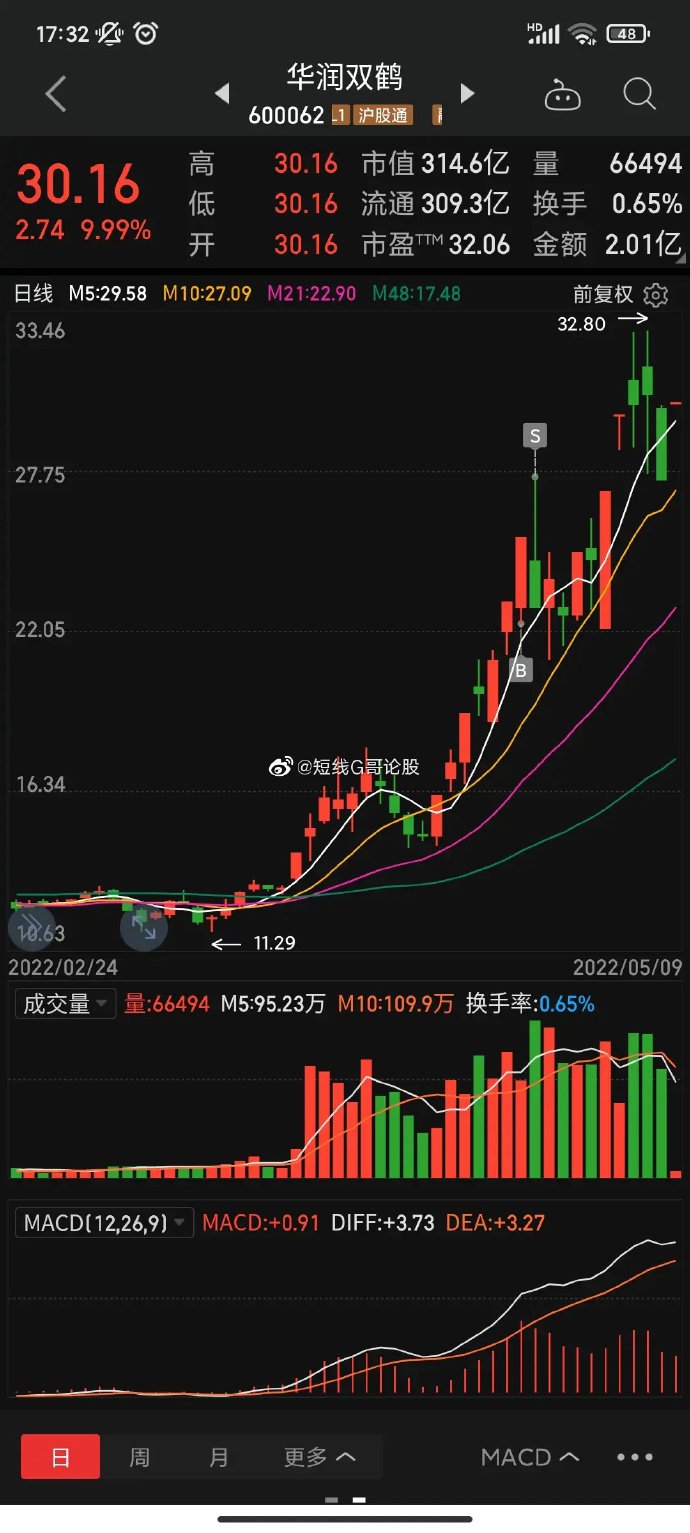Open the 成交量 indicator dropdown

click(x=66, y=1003)
